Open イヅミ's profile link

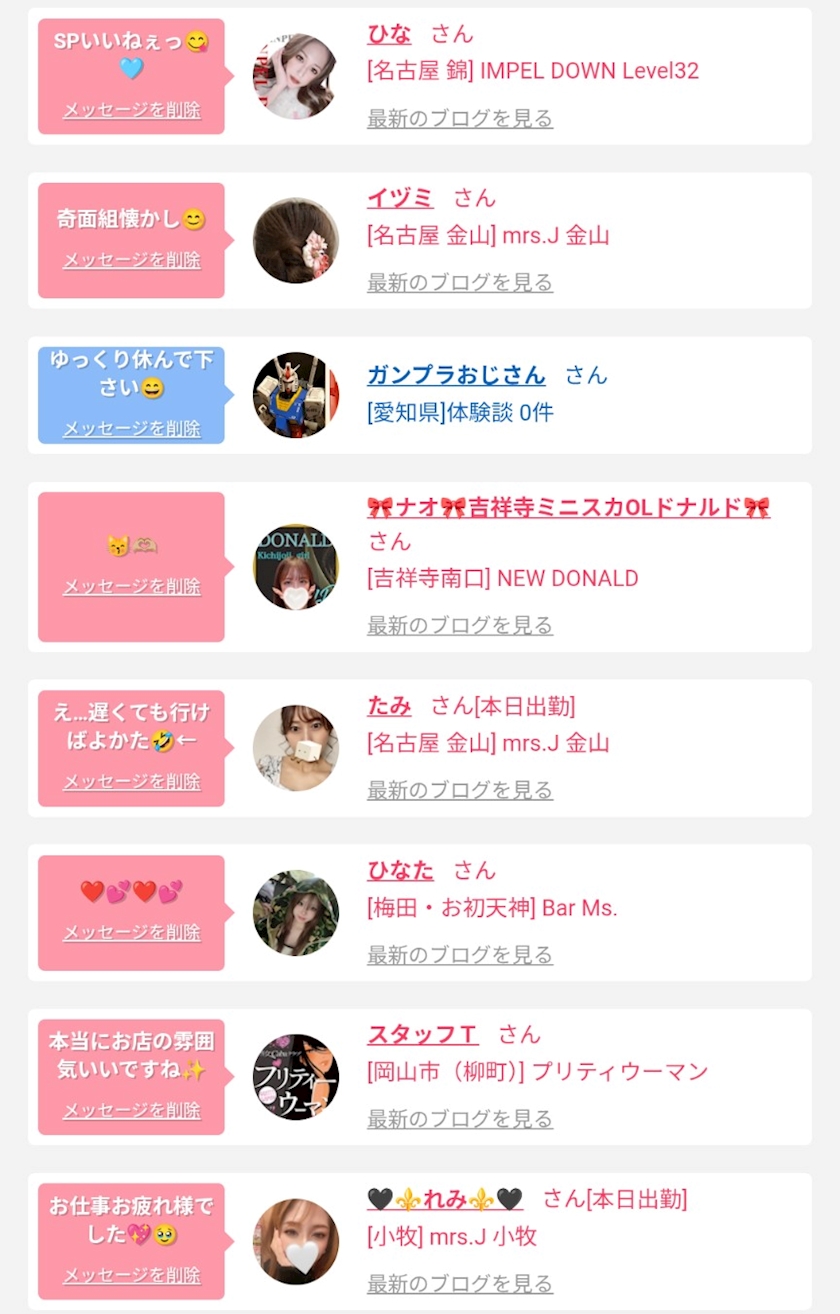[x=400, y=198]
